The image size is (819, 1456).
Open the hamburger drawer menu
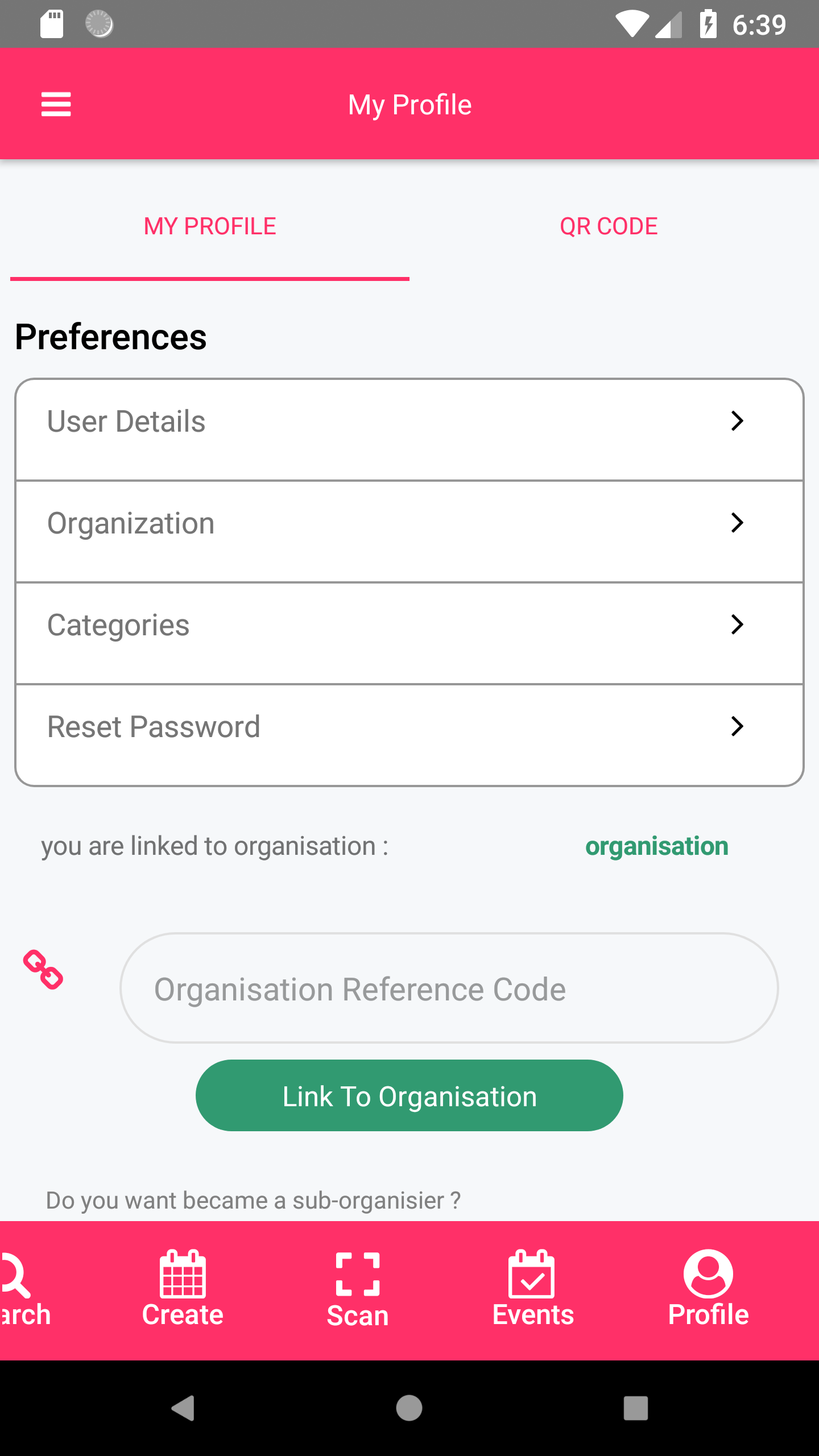[56, 104]
